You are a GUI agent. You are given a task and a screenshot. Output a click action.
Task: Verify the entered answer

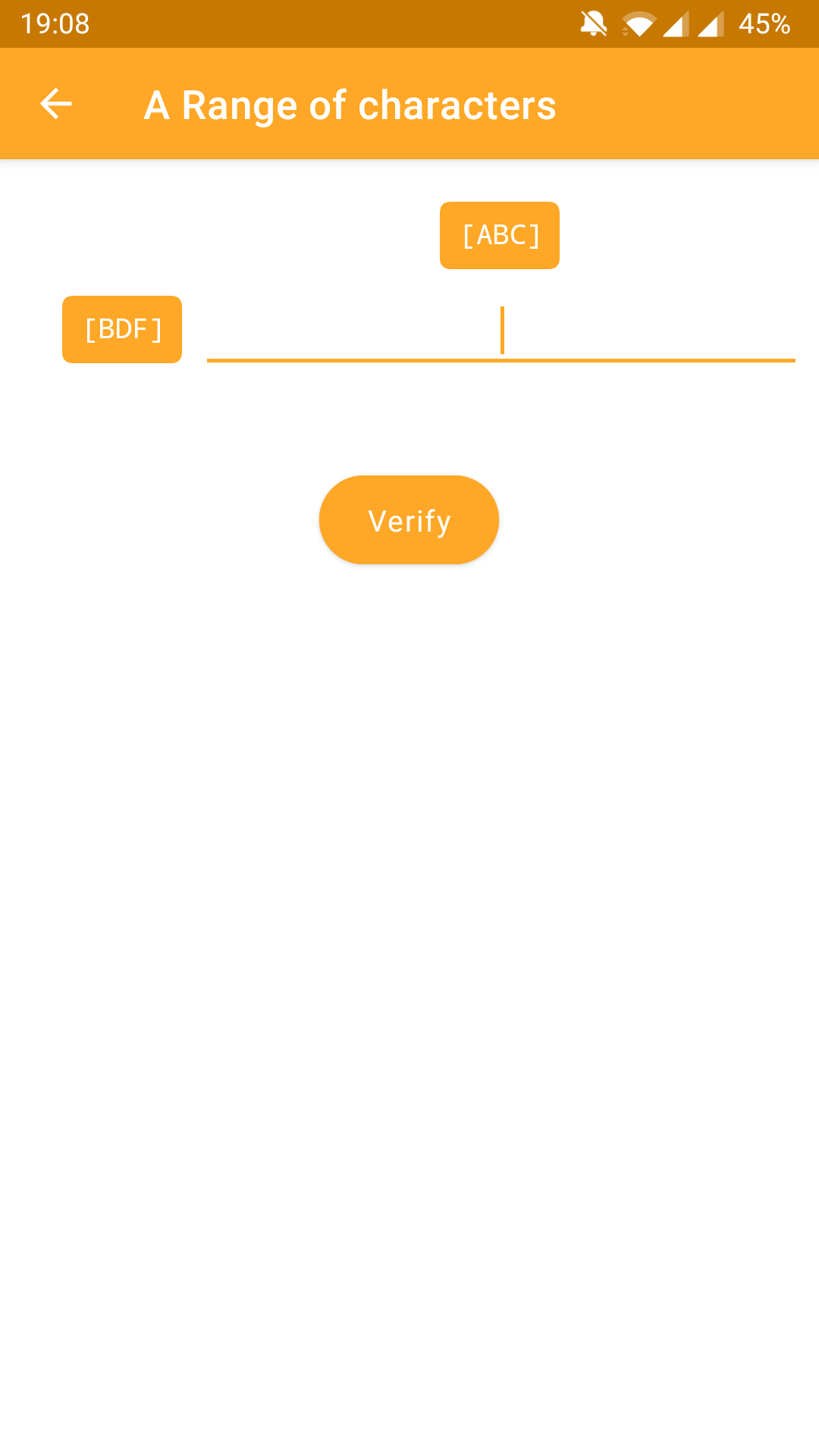tap(409, 520)
